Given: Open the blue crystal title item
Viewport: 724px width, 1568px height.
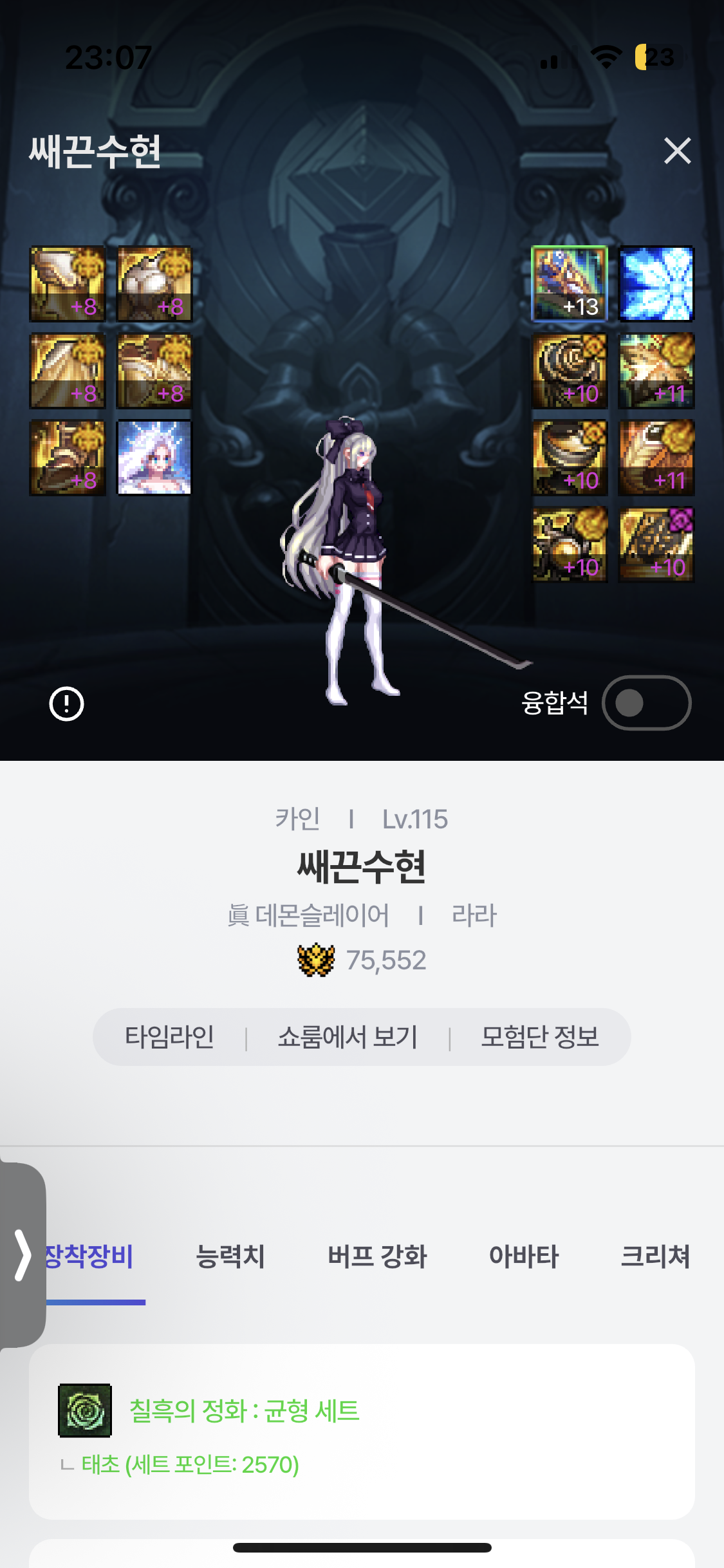Looking at the screenshot, I should [656, 284].
